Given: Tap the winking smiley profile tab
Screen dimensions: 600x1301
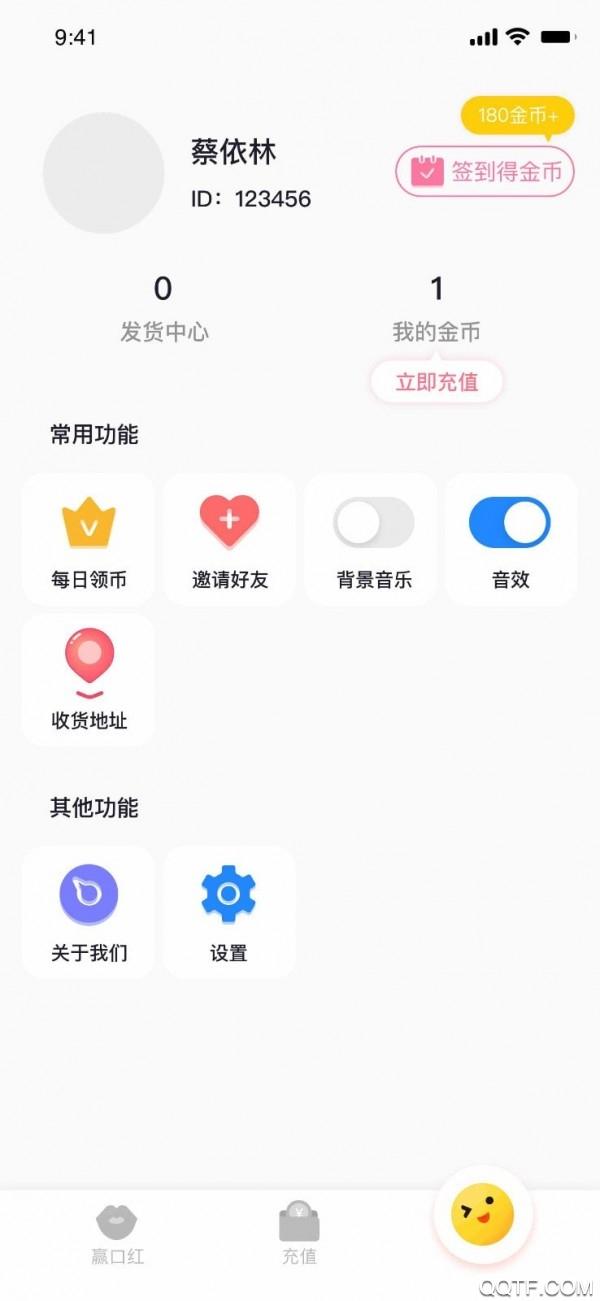Looking at the screenshot, I should pos(482,1215).
